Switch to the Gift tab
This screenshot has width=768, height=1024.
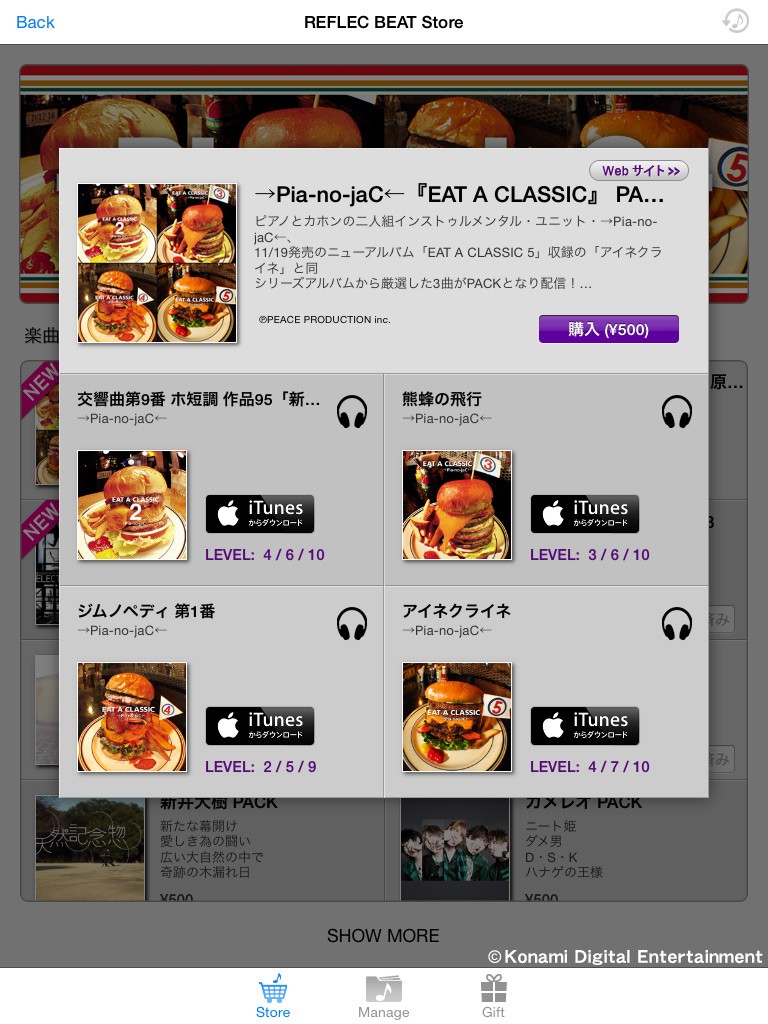[493, 997]
